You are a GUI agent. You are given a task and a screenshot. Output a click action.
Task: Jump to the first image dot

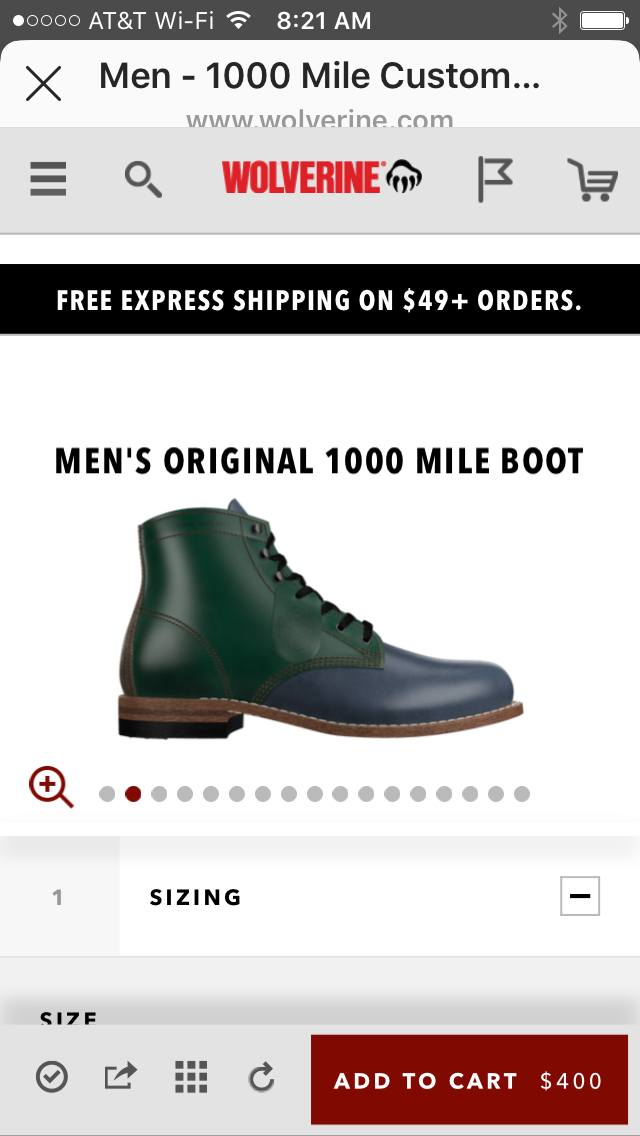pos(107,794)
